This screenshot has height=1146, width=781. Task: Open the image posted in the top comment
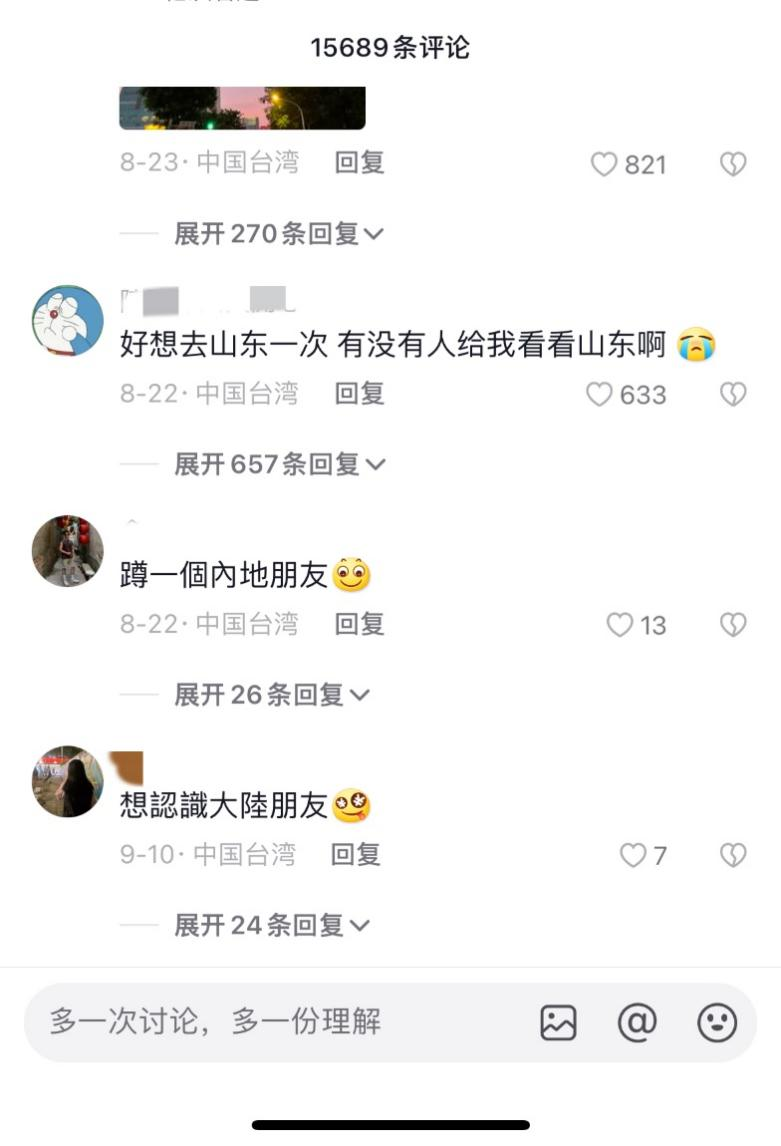(242, 108)
